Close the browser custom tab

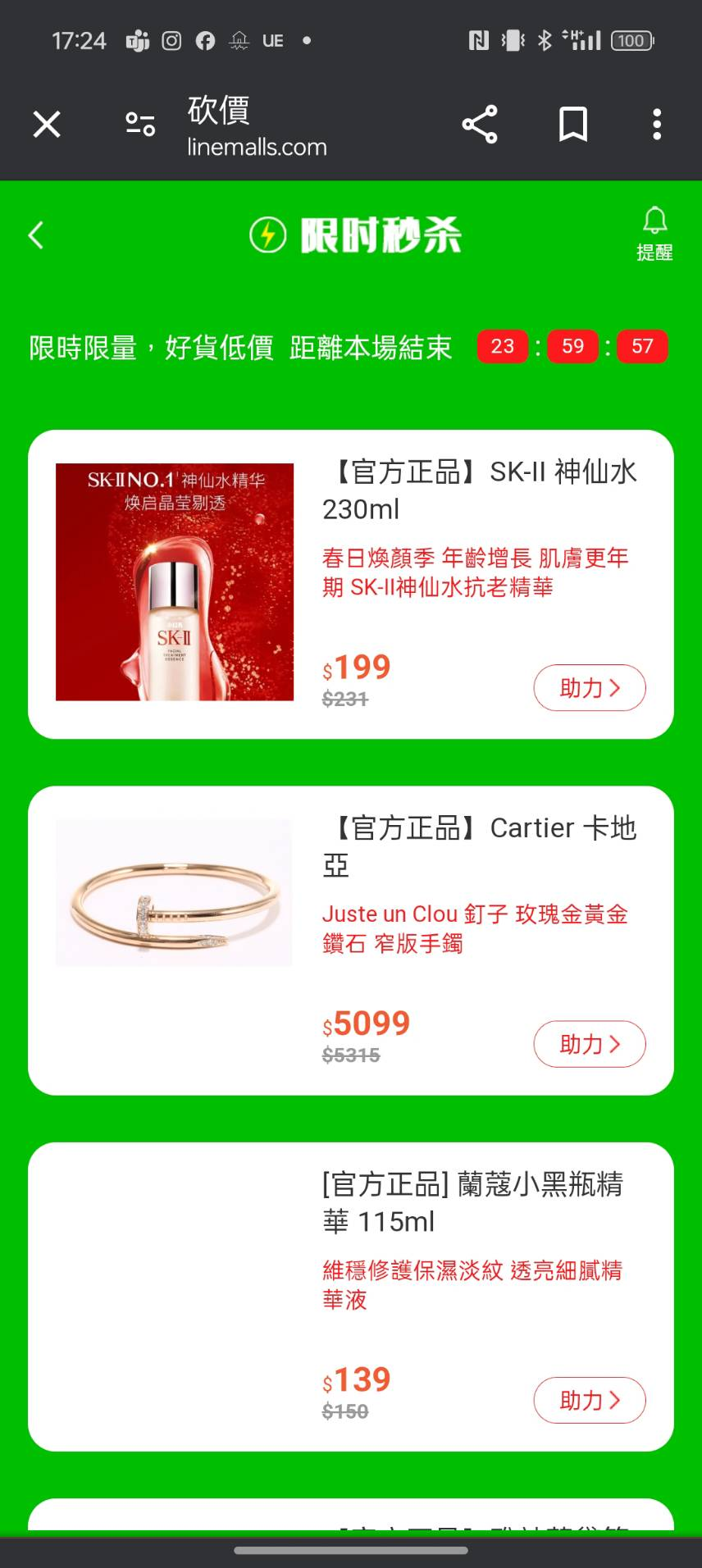click(47, 125)
